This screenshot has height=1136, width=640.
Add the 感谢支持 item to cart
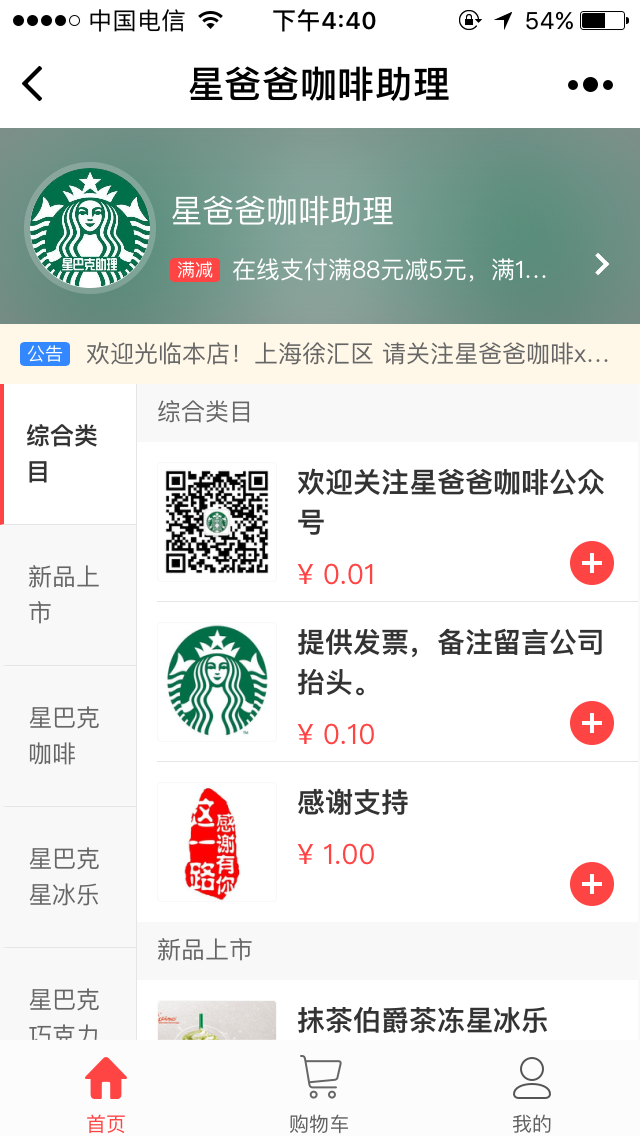[591, 884]
